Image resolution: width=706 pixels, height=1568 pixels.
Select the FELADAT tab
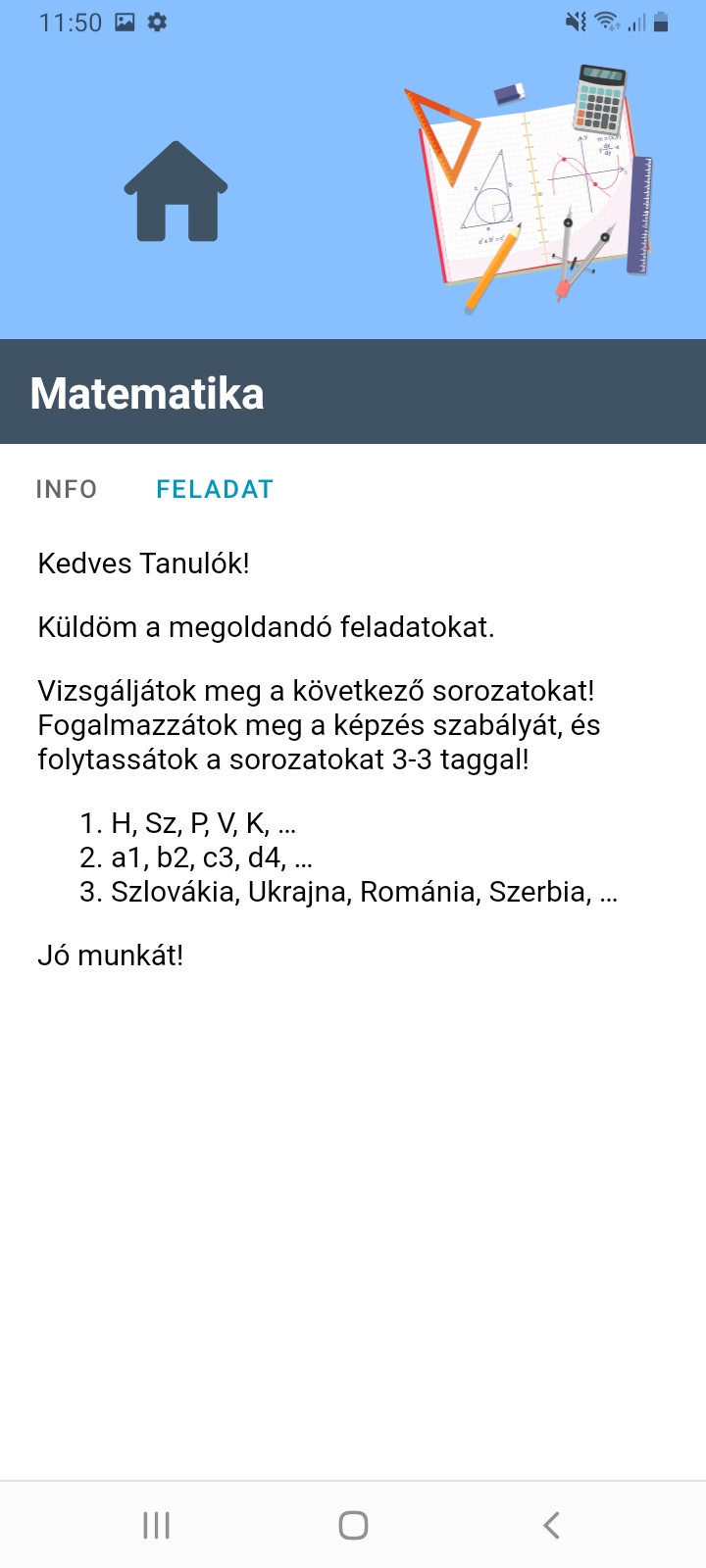(x=215, y=489)
